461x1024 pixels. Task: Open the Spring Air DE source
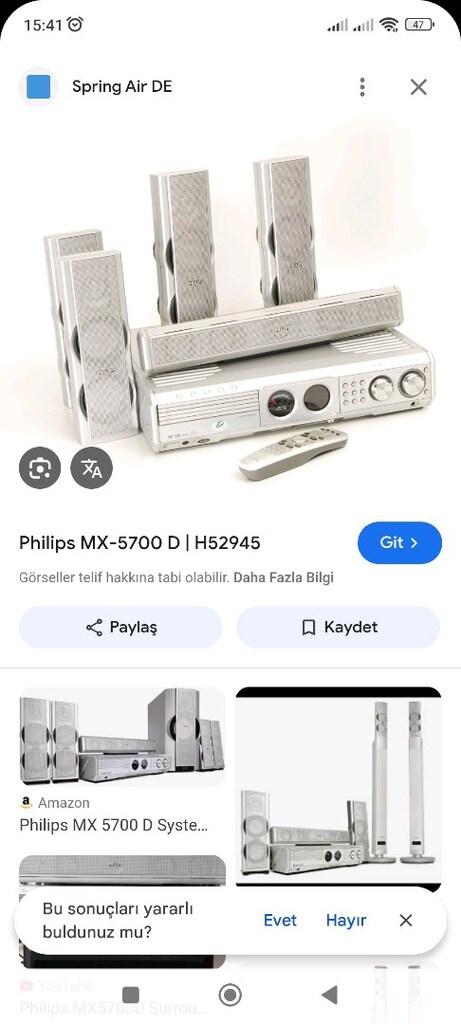click(122, 87)
